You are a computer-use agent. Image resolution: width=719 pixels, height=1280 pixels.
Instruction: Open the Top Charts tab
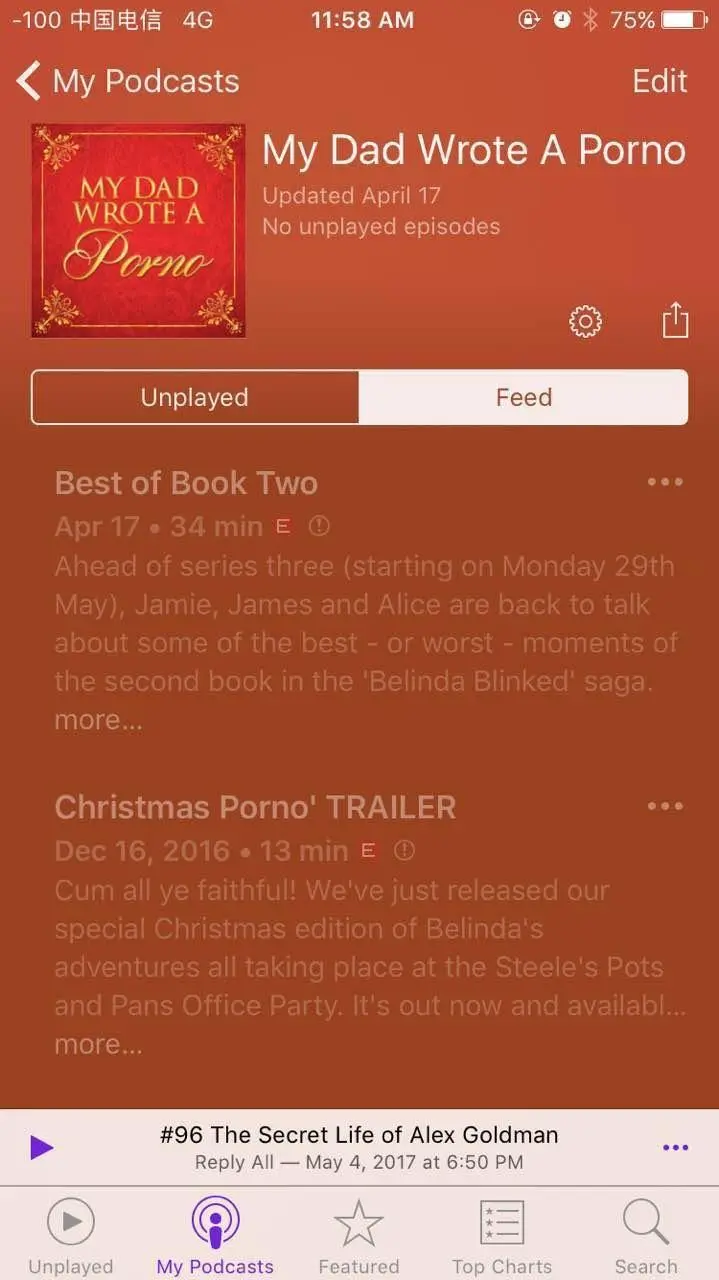pos(502,1235)
